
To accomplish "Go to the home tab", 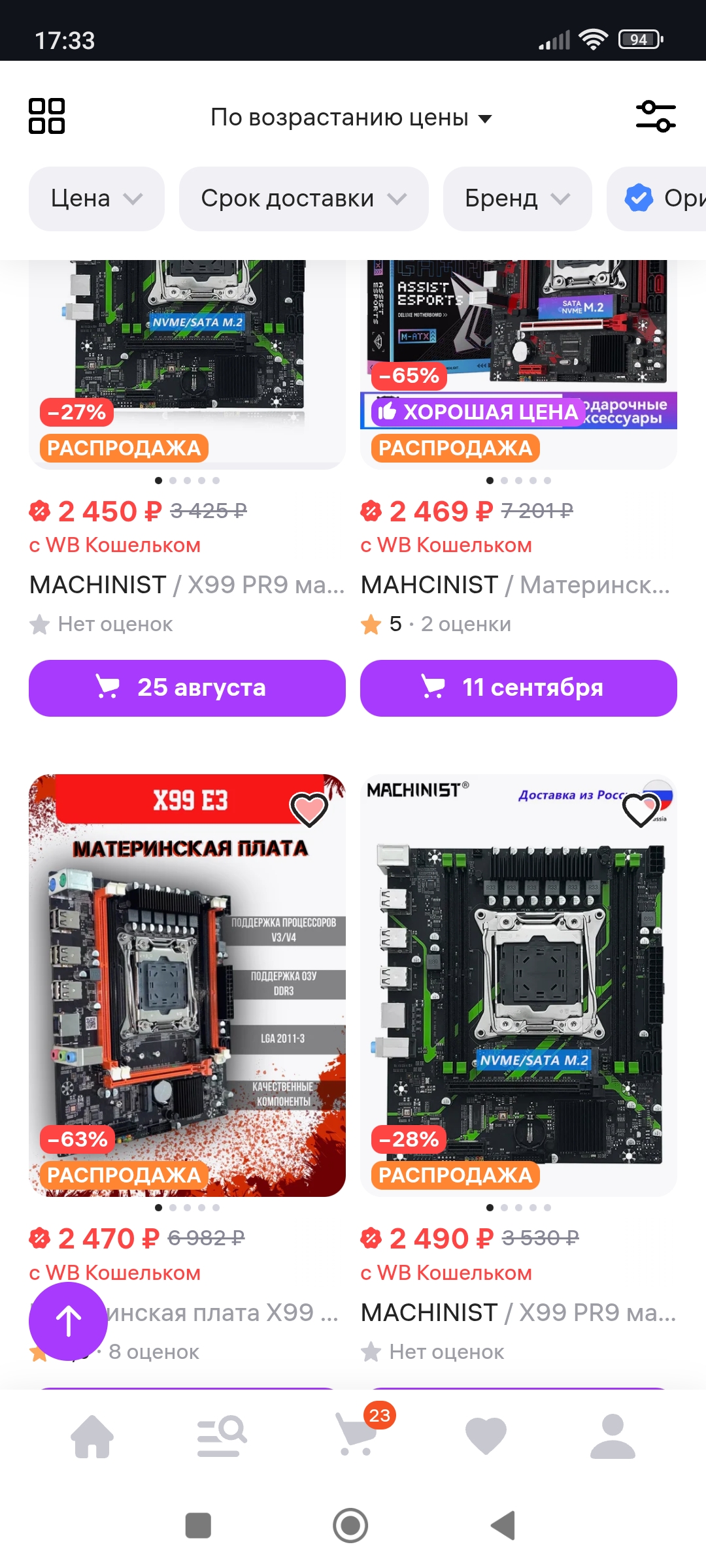I will 92,1435.
